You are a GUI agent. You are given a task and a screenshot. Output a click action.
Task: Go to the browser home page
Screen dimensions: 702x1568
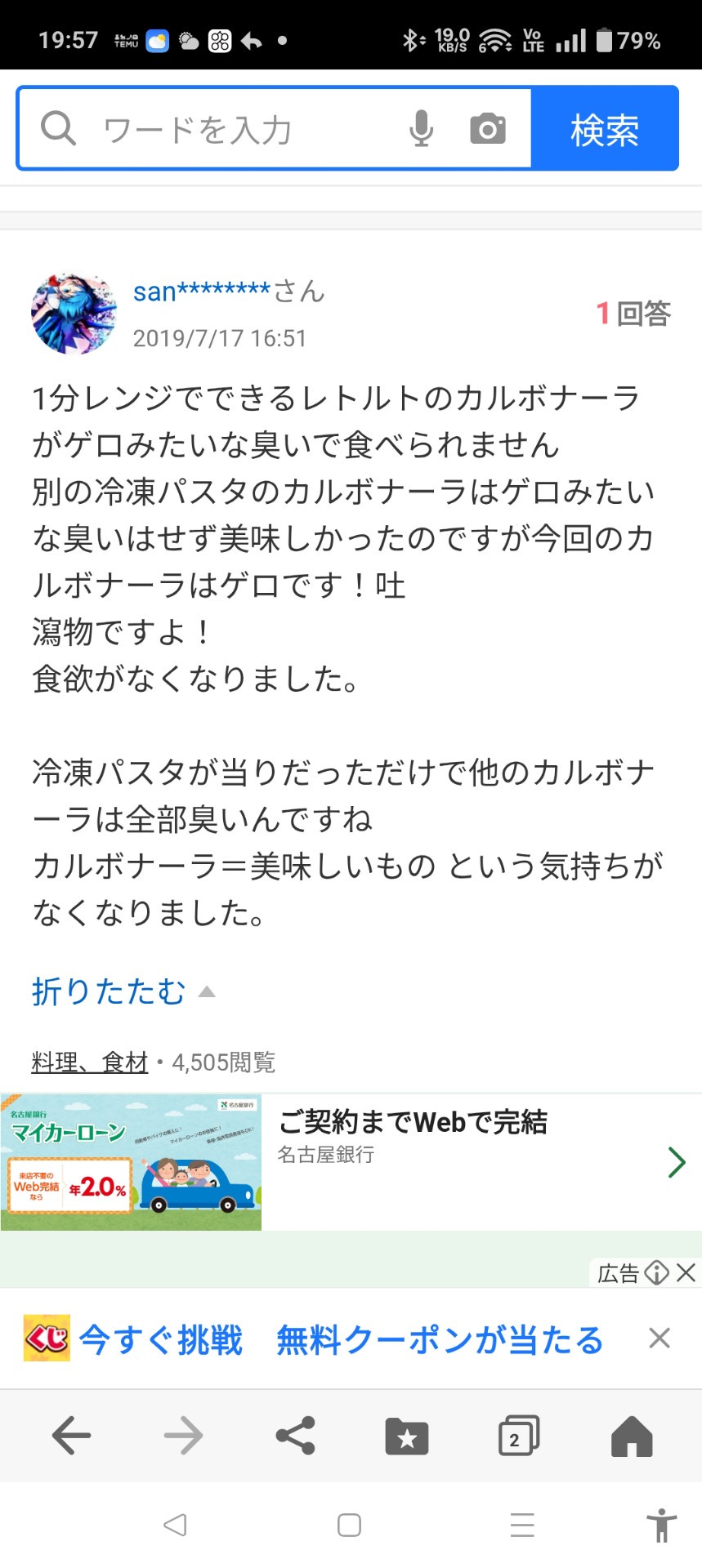pos(632,1436)
